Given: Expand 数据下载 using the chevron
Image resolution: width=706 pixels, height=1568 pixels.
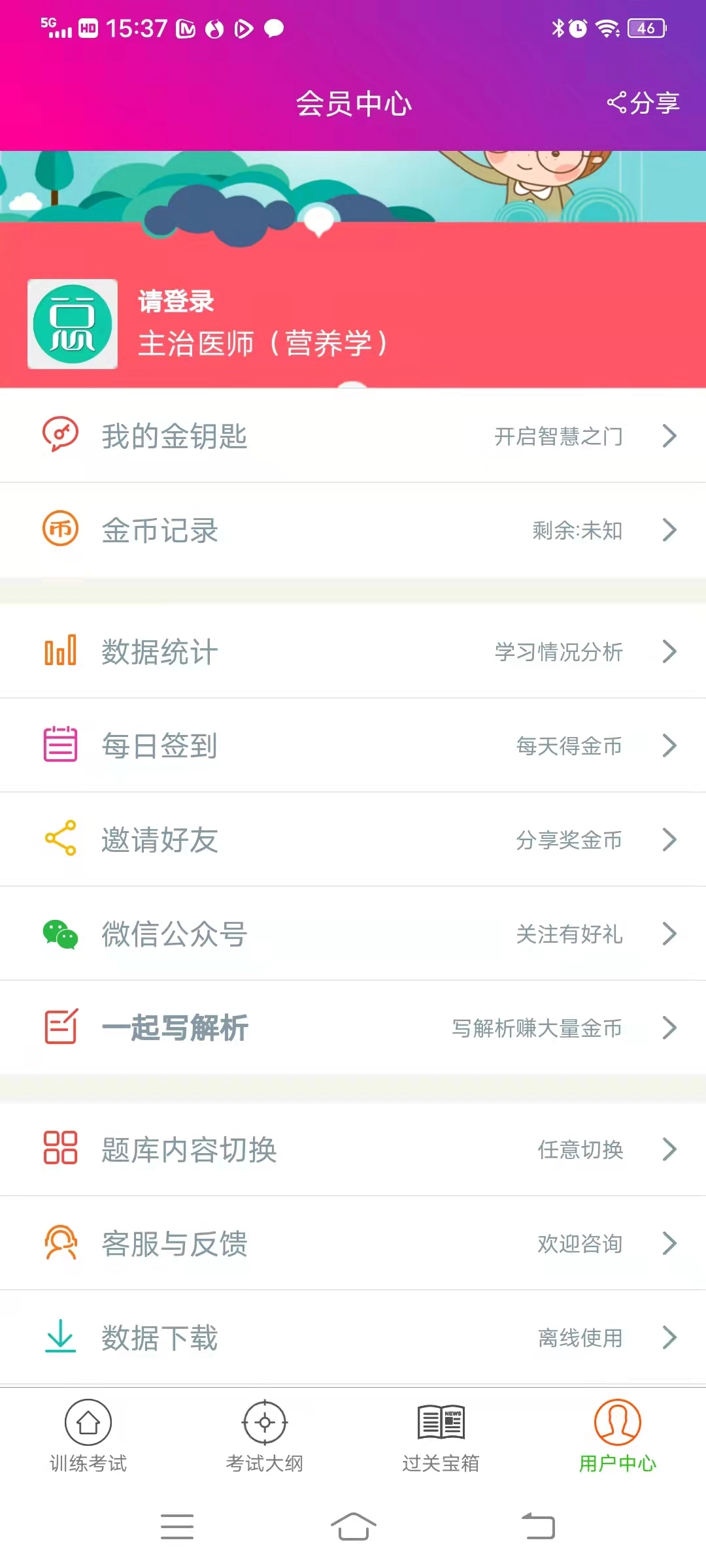Looking at the screenshot, I should click(669, 1338).
